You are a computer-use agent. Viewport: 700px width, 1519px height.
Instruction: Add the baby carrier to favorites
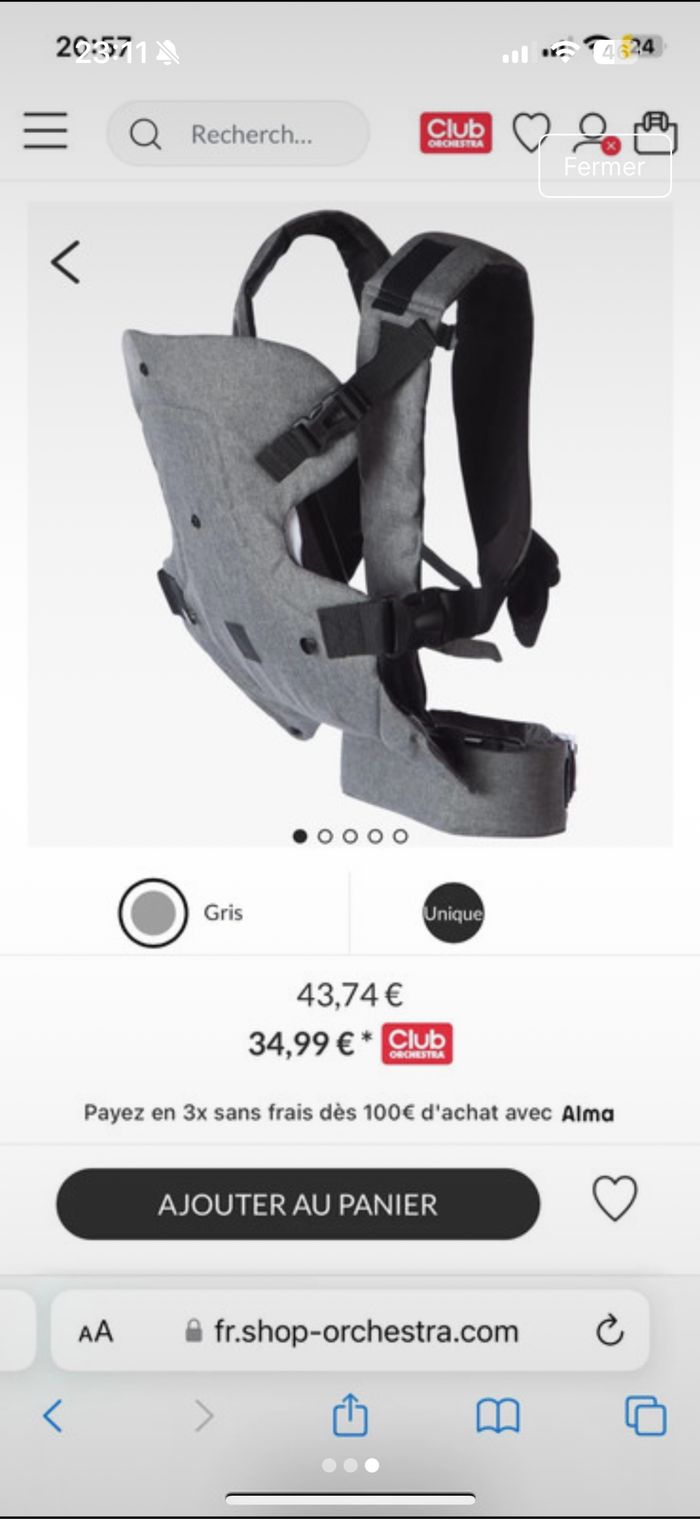614,1198
